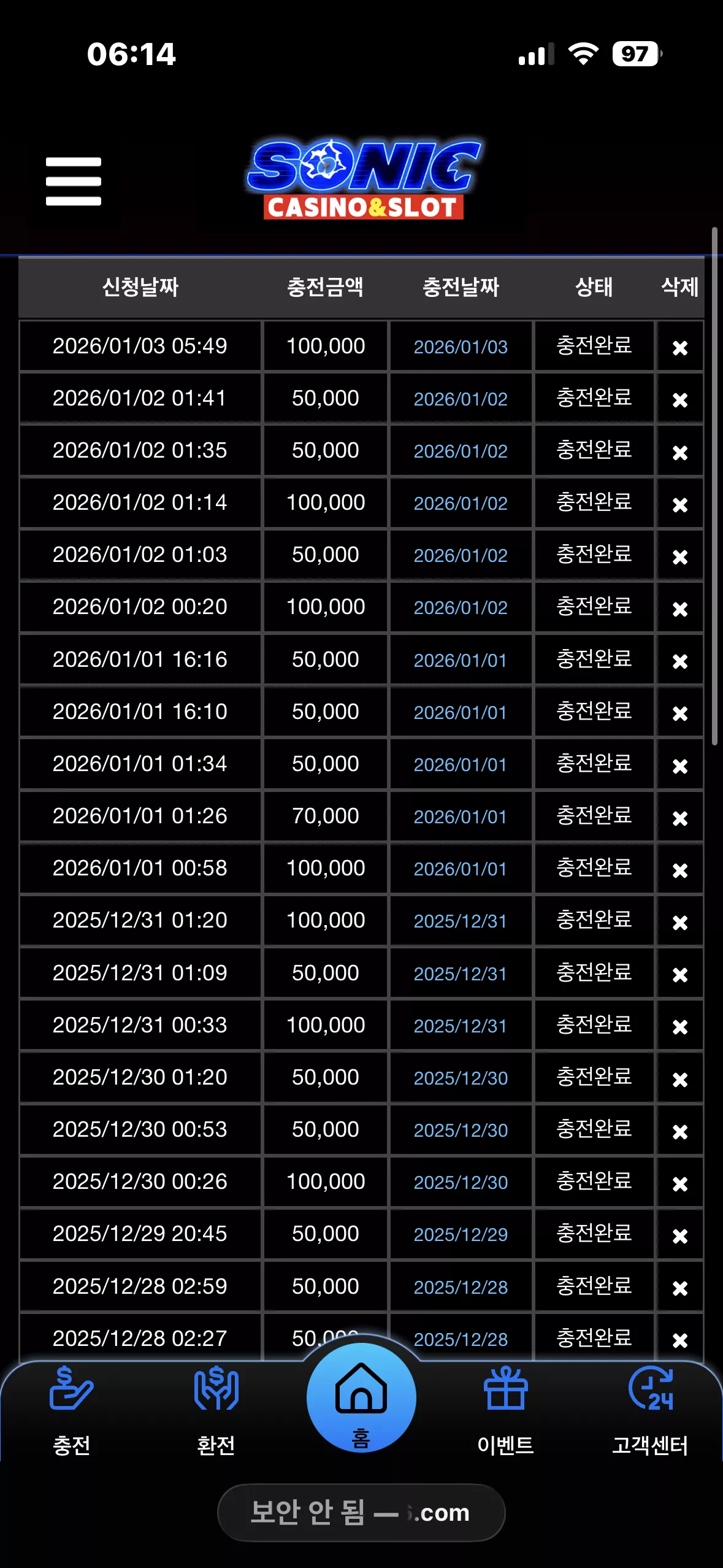723x1568 pixels.
Task: Delete the 2026/01/01 01:26 record
Action: pyautogui.click(x=679, y=818)
